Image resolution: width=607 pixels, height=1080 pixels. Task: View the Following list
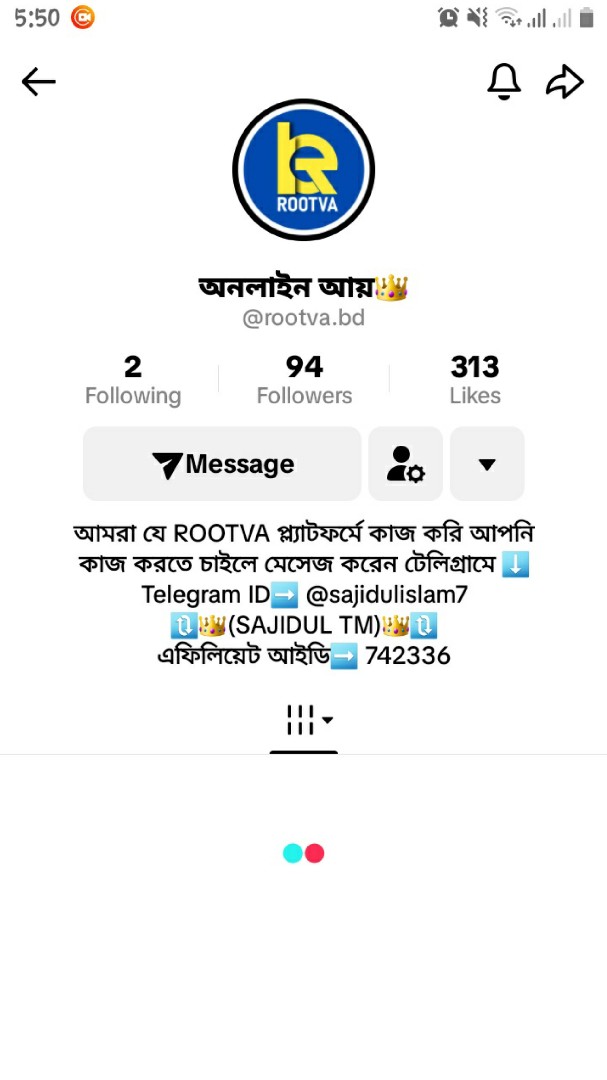(133, 380)
